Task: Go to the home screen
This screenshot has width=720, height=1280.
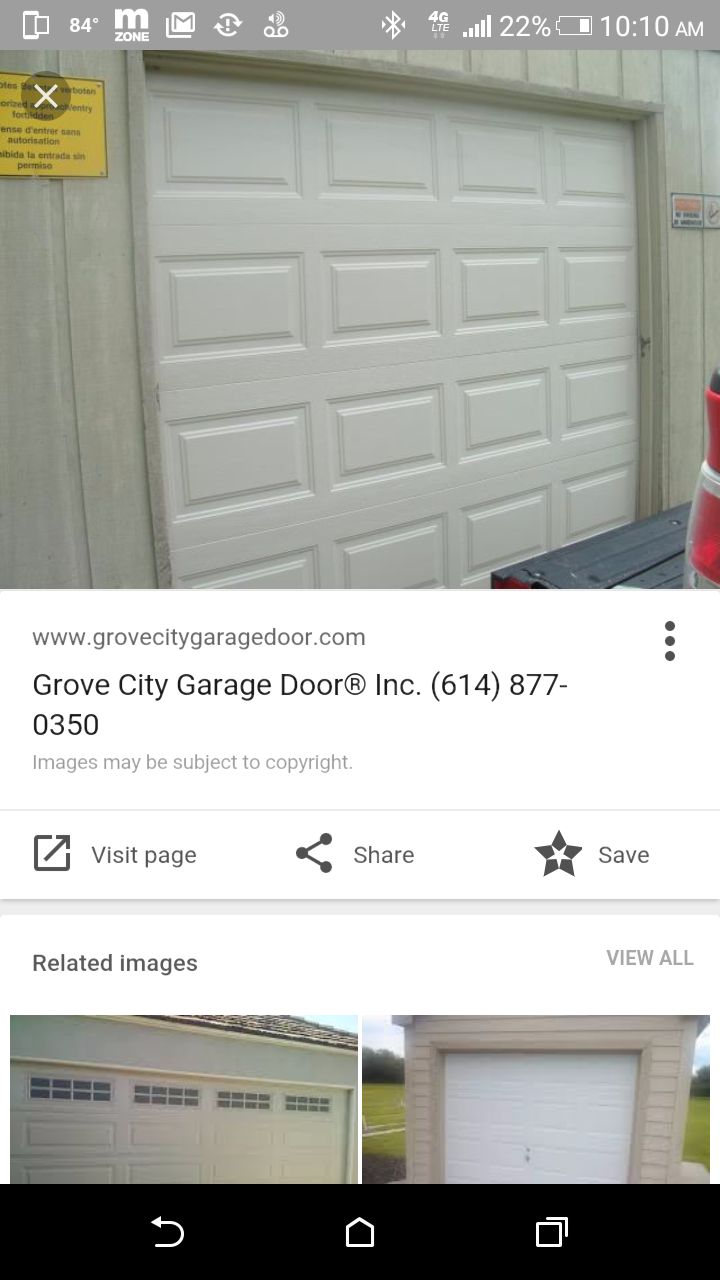Action: [x=360, y=1232]
